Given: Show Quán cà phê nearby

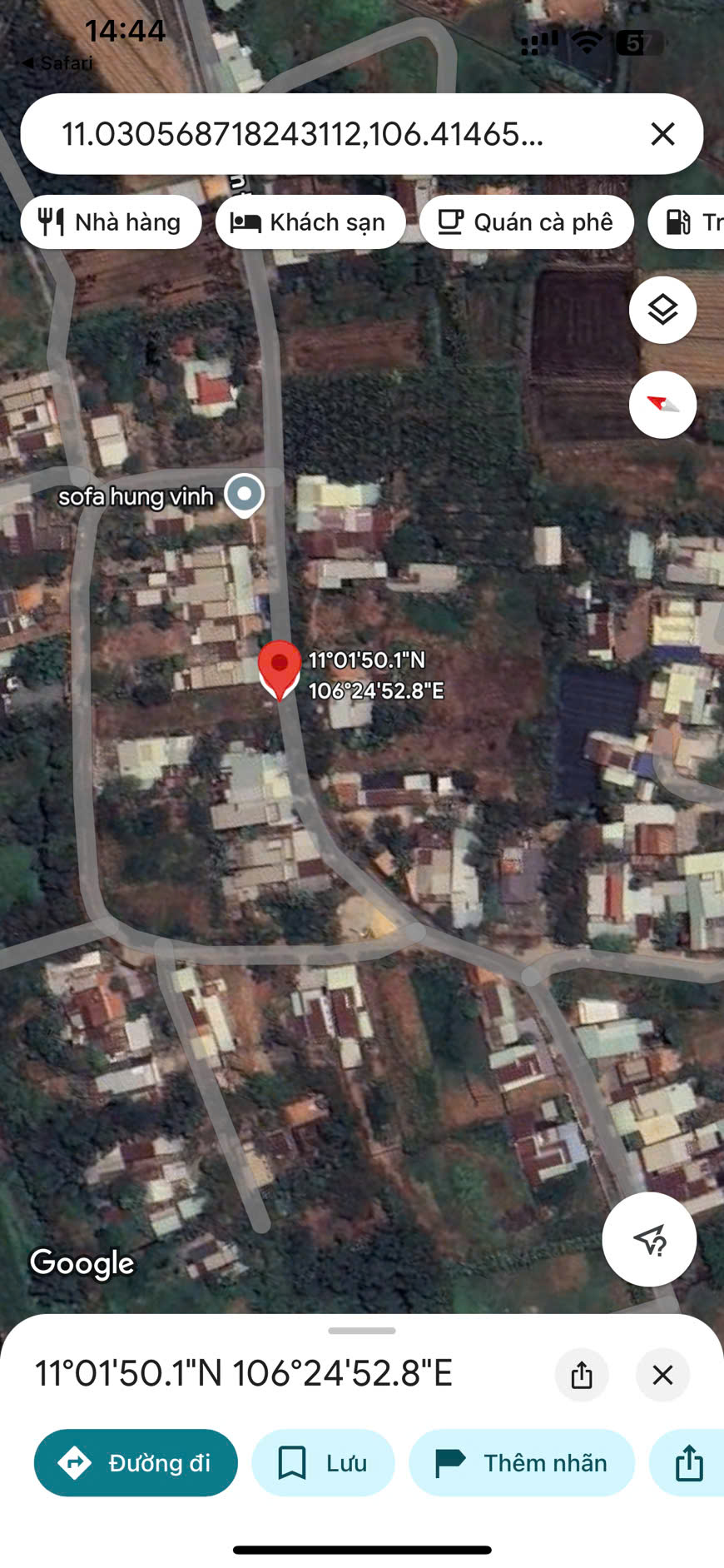Looking at the screenshot, I should [x=526, y=222].
